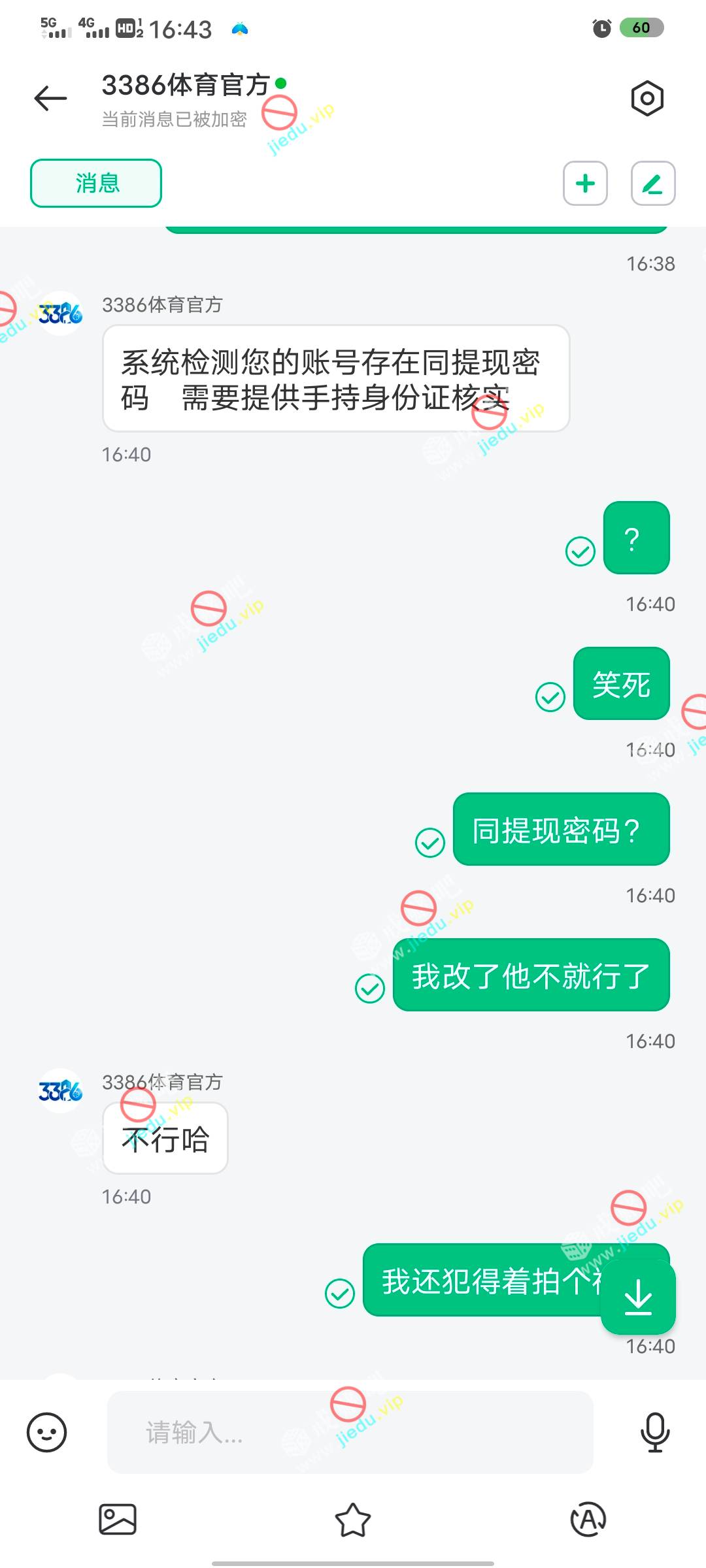Switch to the 消息 tab
The height and width of the screenshot is (1568, 706).
pyautogui.click(x=96, y=183)
